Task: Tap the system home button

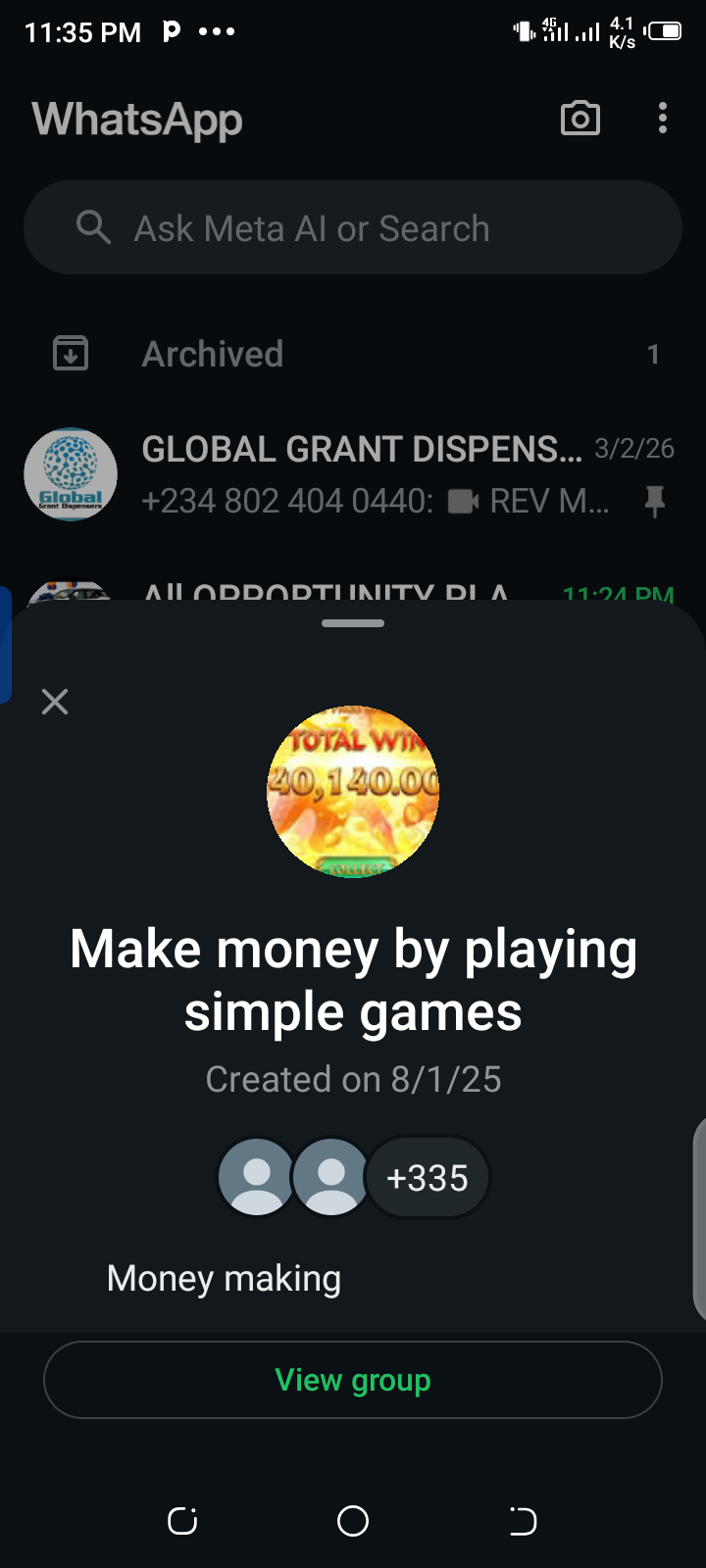Action: (353, 1521)
